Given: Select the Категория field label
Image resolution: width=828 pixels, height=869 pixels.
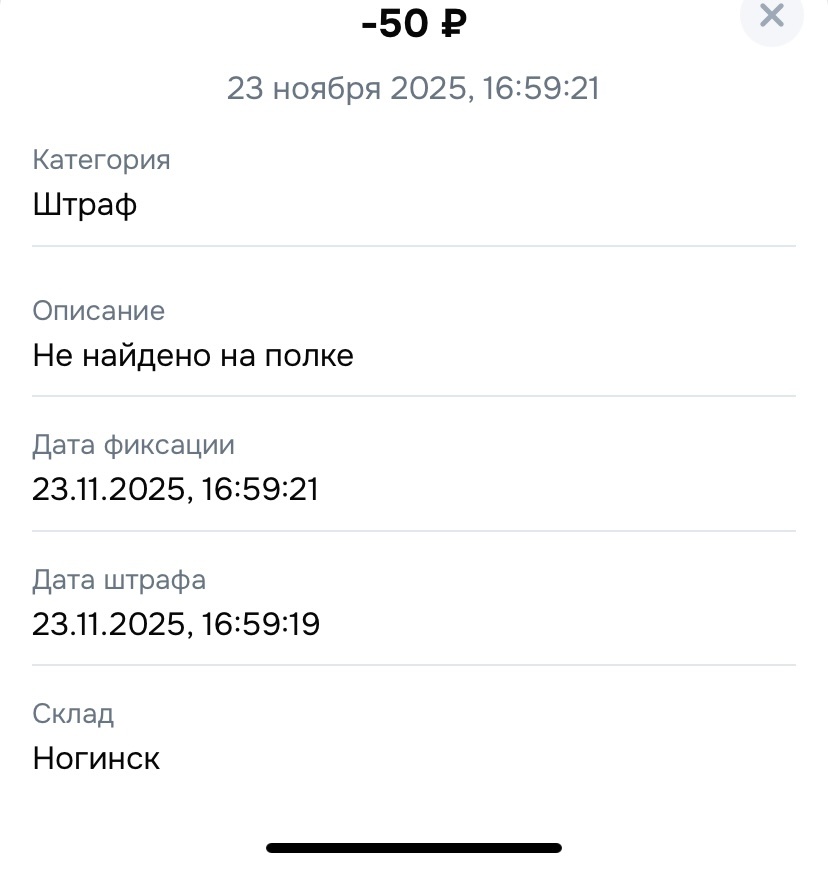Looking at the screenshot, I should pyautogui.click(x=101, y=160).
